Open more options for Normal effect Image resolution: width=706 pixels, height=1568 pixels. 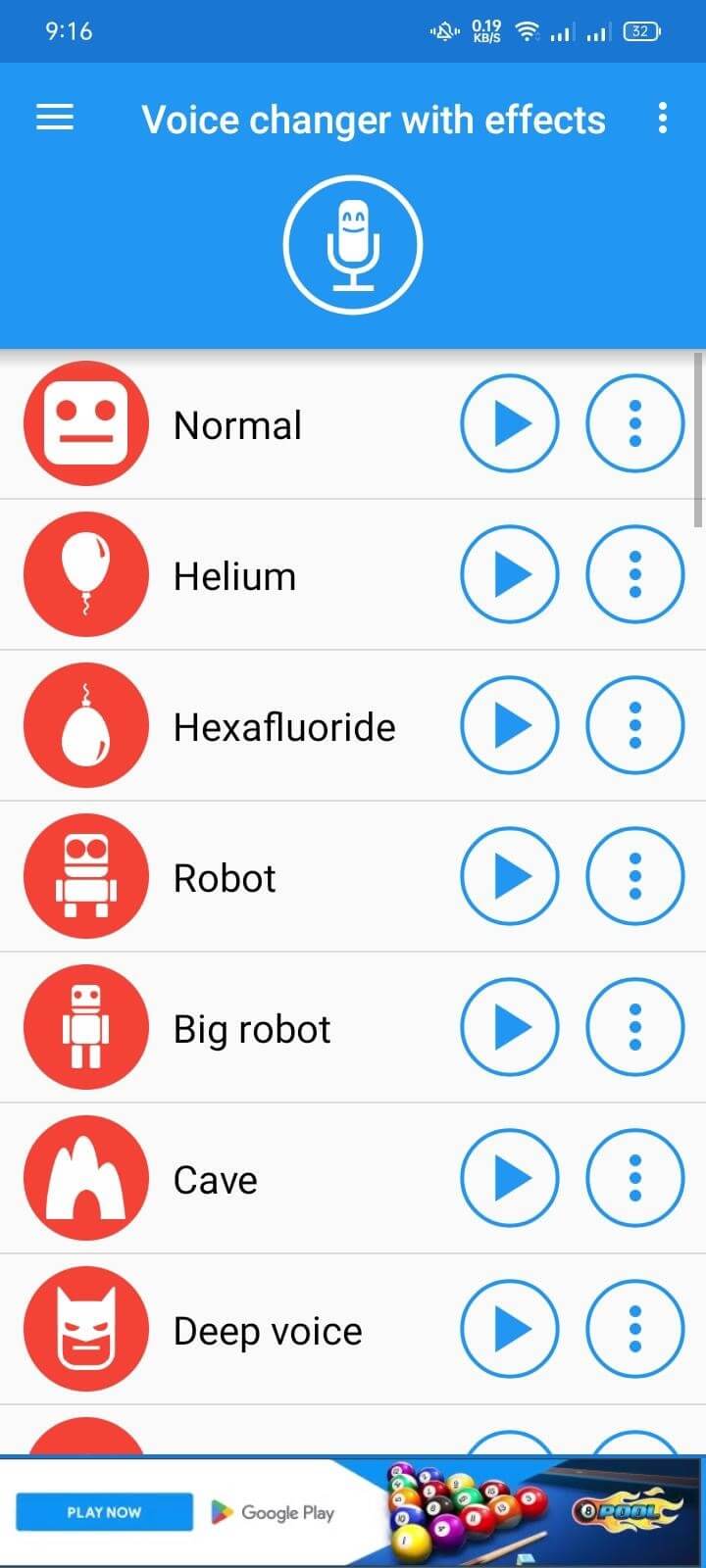coord(634,424)
